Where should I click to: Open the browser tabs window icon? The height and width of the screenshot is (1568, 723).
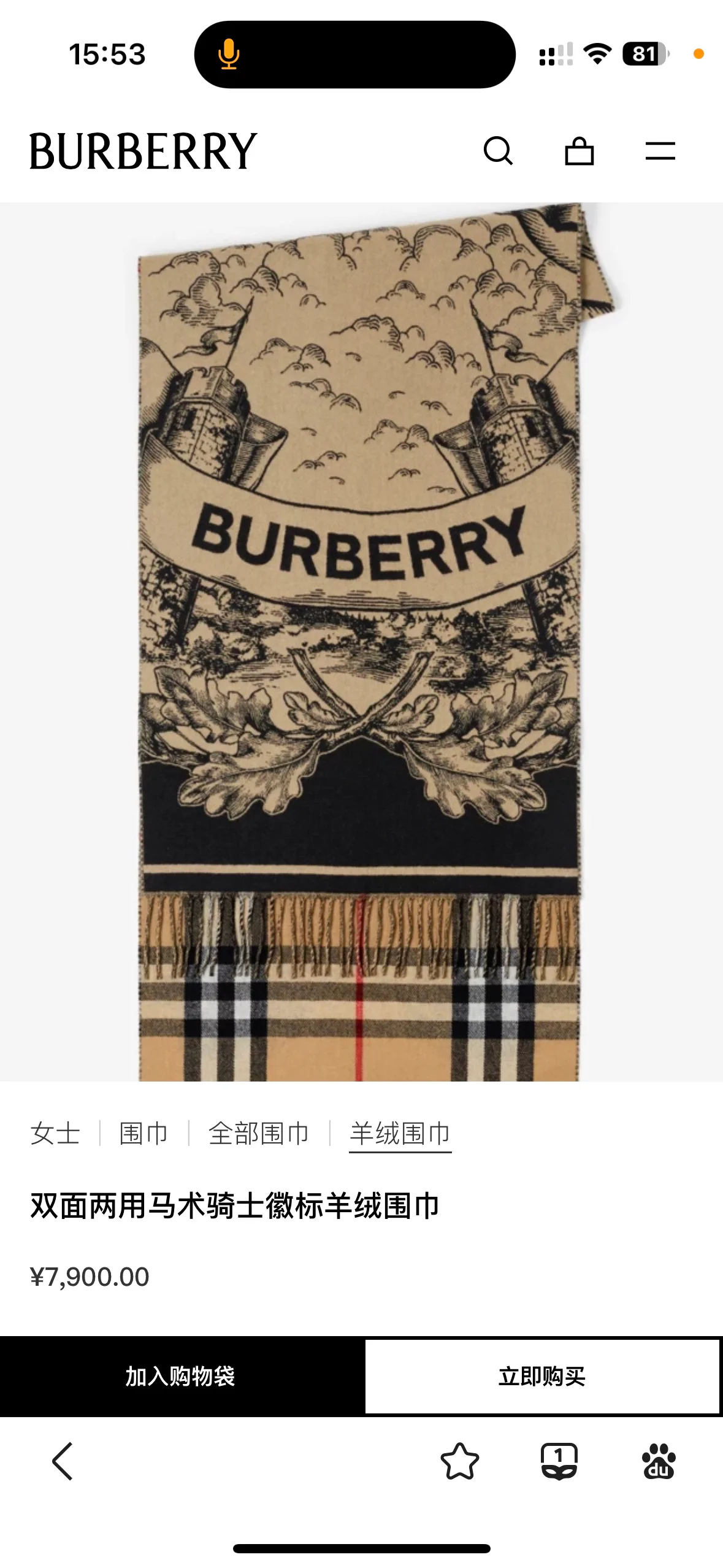(559, 1461)
